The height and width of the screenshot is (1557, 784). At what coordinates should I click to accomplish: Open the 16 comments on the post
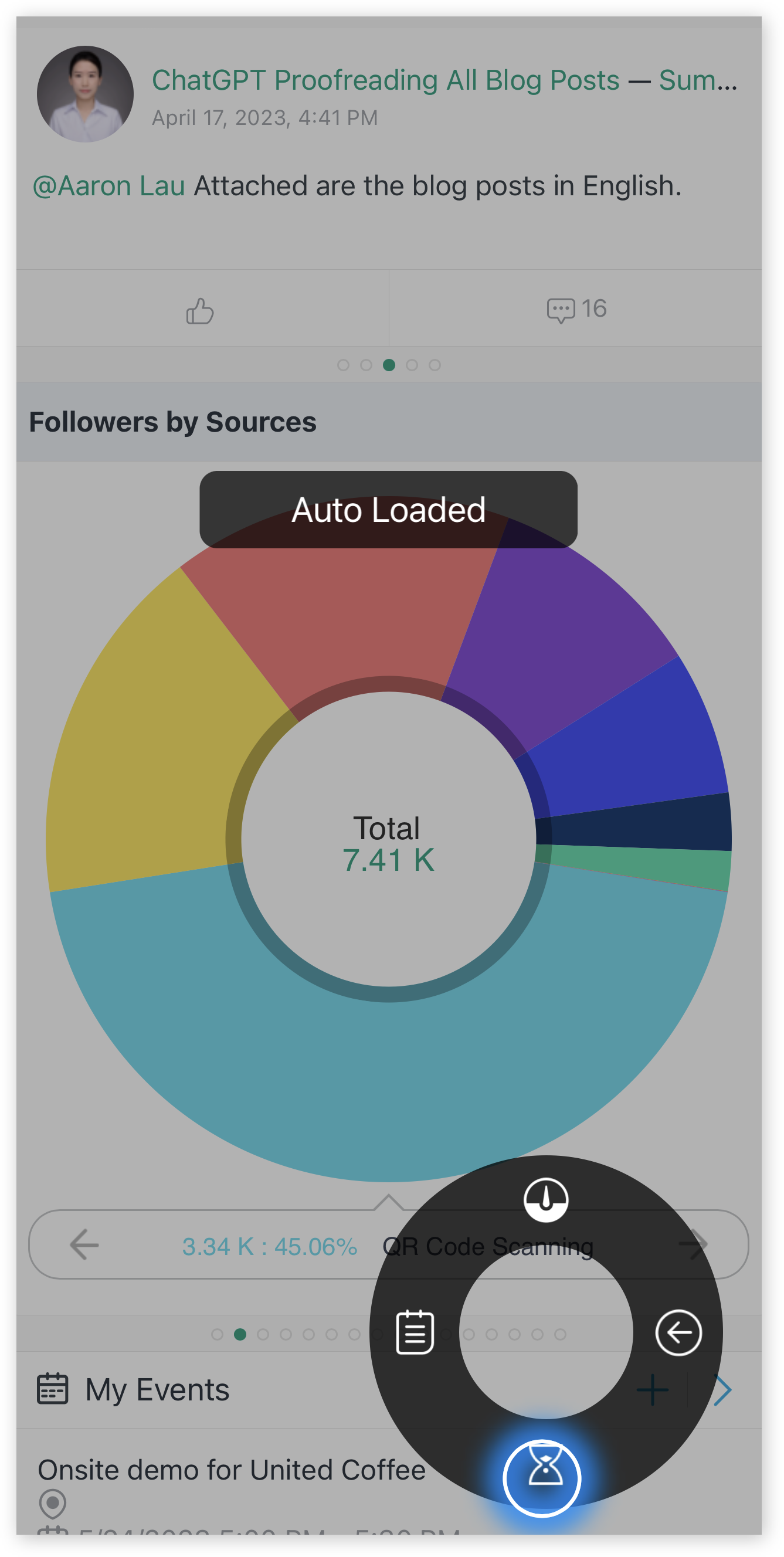click(x=576, y=310)
